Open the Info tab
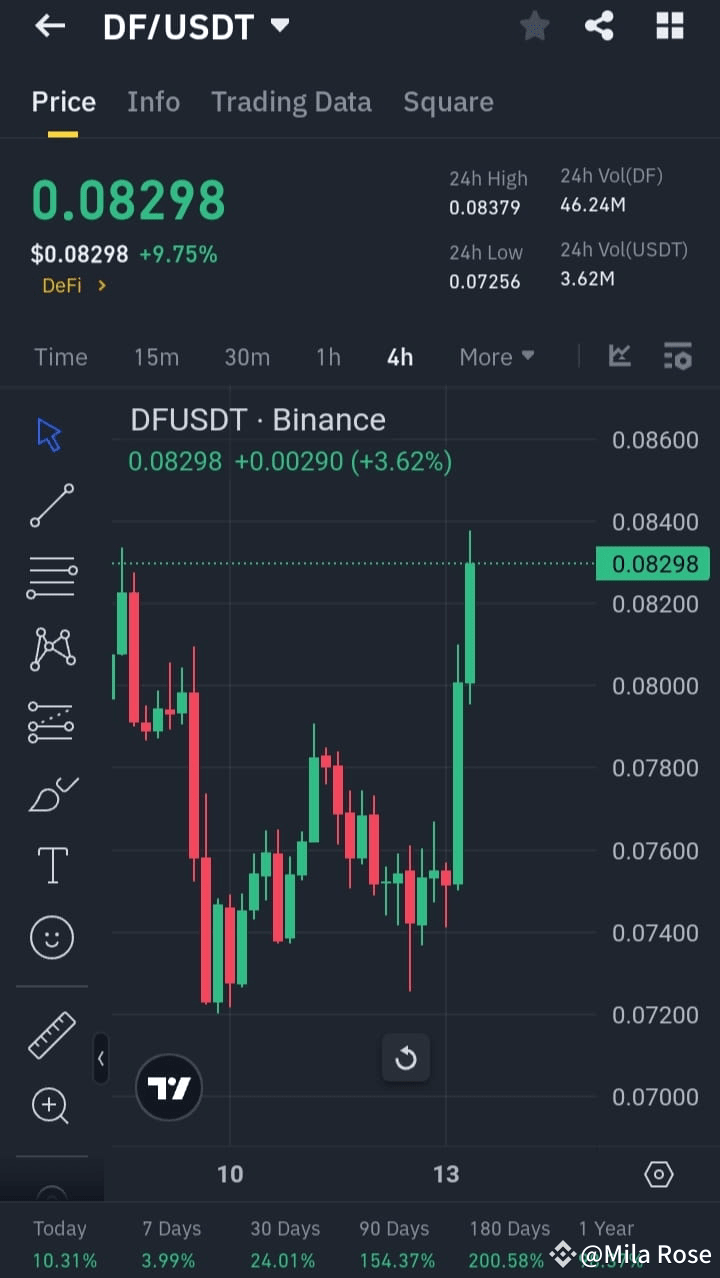Screen dimensions: 720x1278 pyautogui.click(x=153, y=101)
